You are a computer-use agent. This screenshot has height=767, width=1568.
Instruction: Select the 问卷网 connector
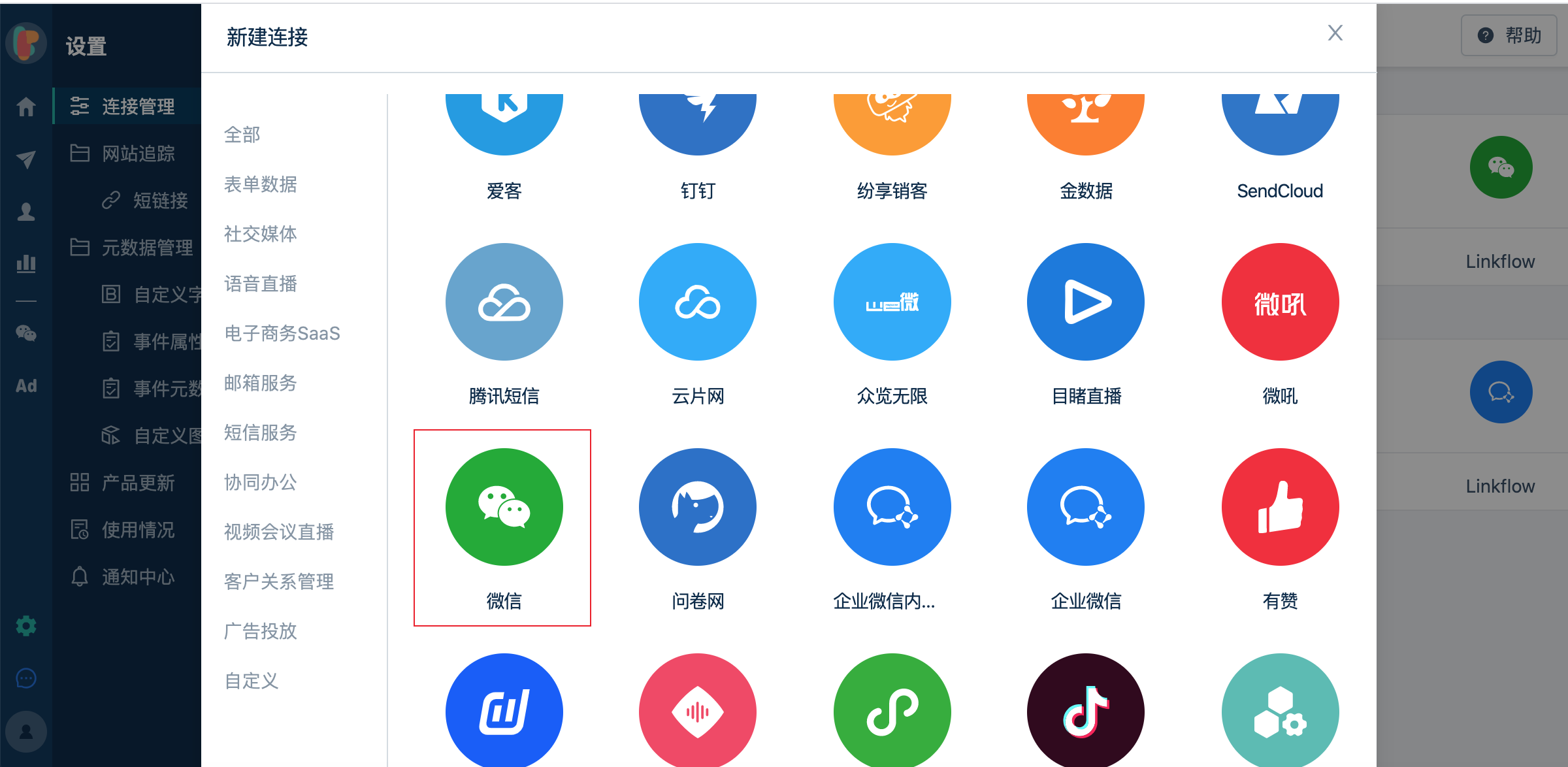pos(697,508)
